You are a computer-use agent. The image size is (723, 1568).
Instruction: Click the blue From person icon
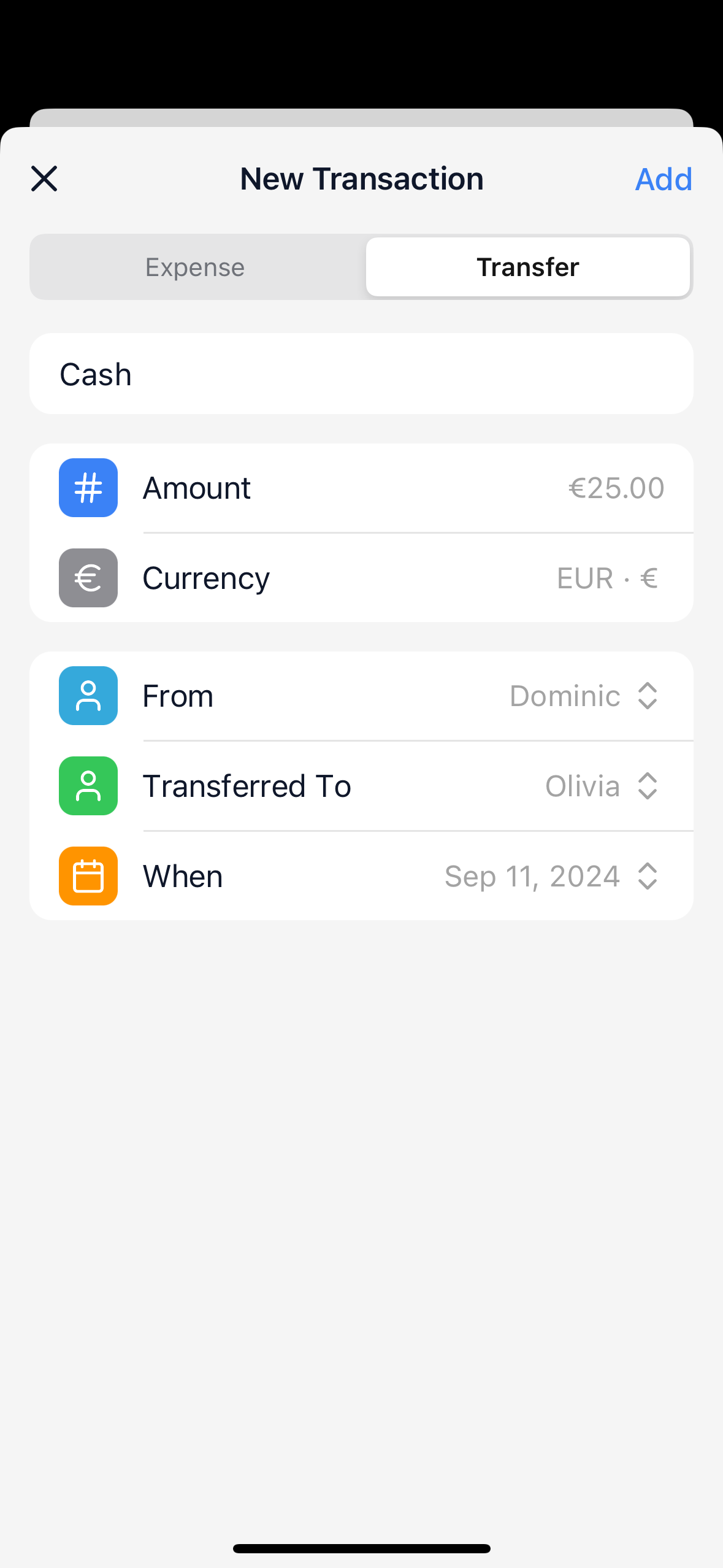click(x=88, y=695)
